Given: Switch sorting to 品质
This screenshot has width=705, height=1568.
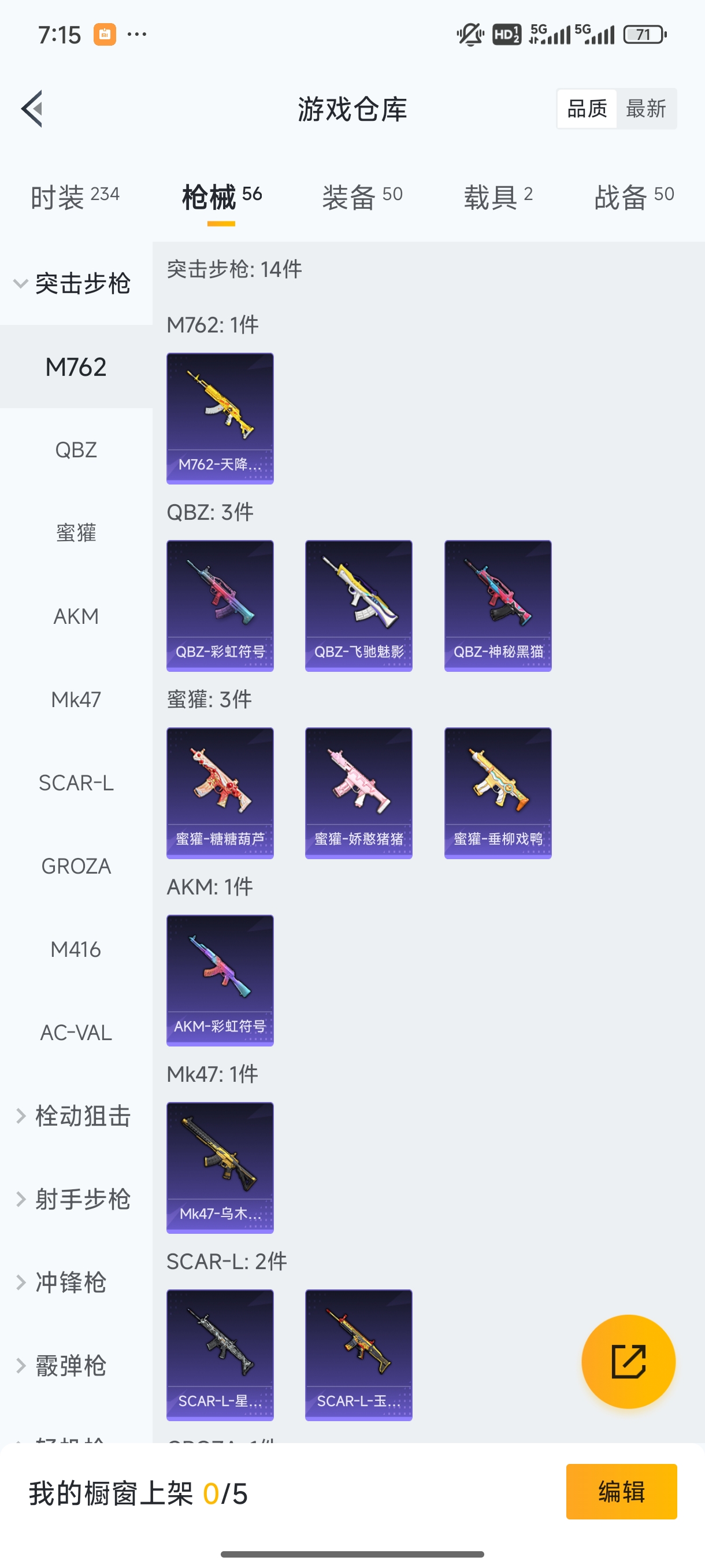Looking at the screenshot, I should [x=587, y=108].
